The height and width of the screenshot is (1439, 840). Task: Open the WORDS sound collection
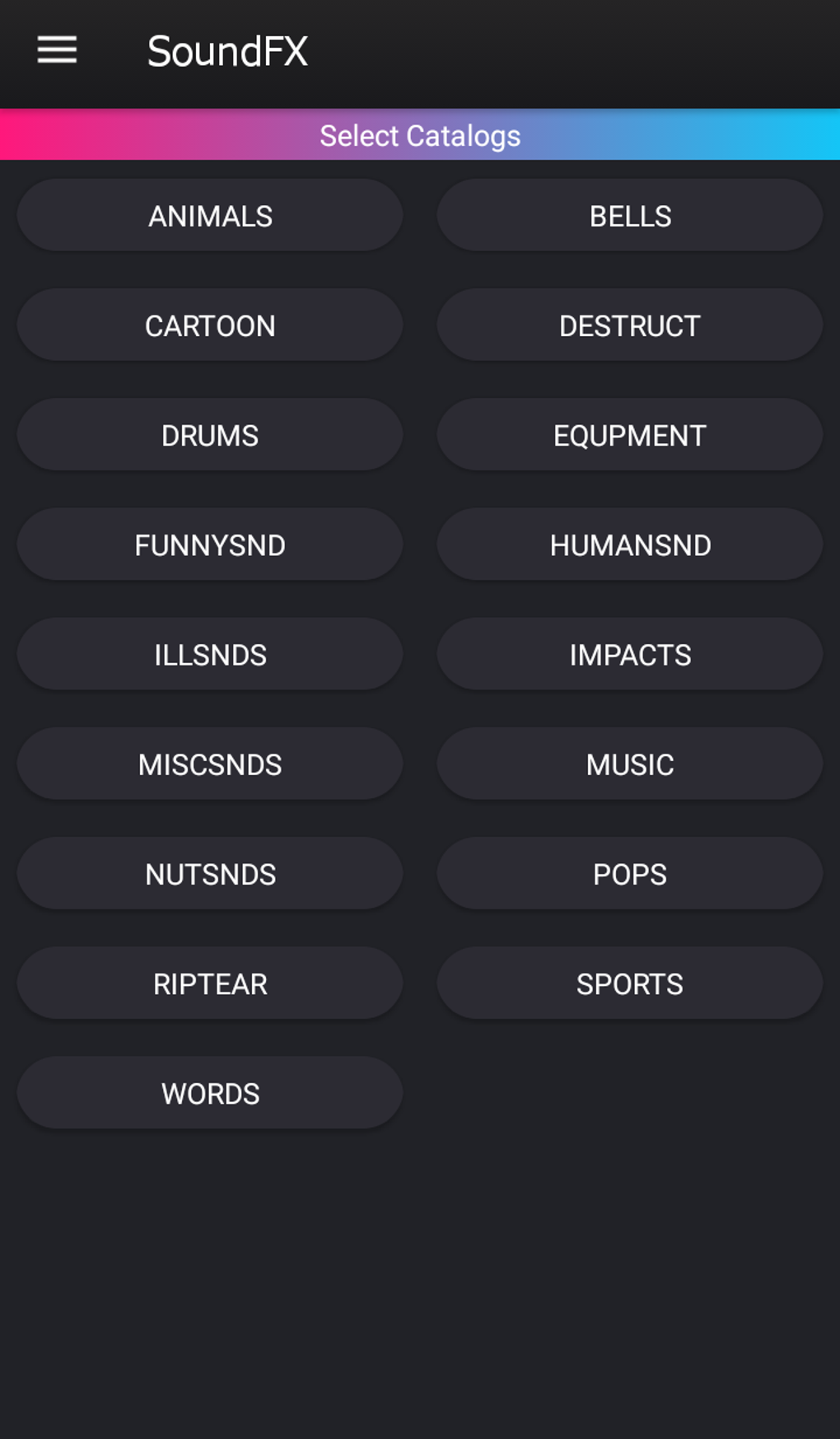210,1093
